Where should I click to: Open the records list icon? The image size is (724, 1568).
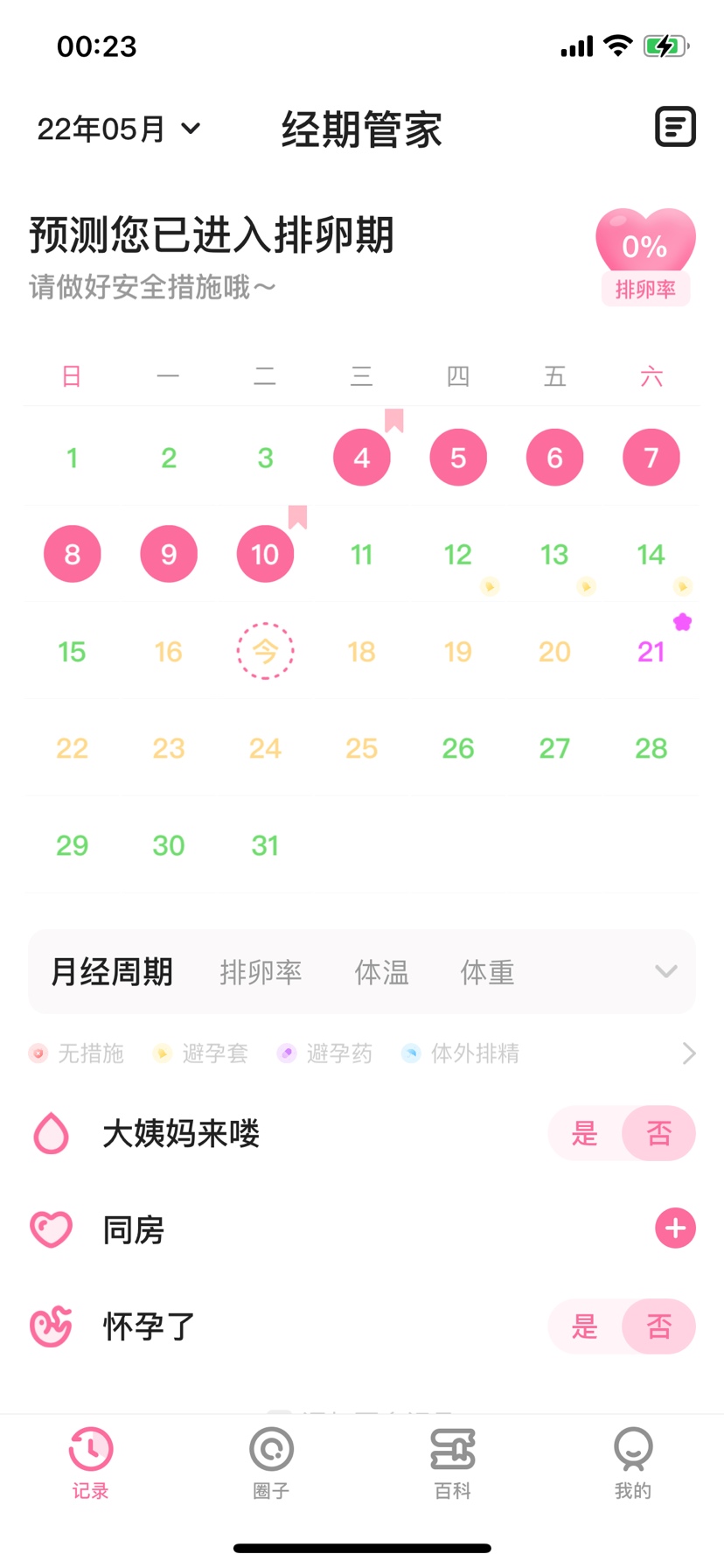[x=675, y=128]
